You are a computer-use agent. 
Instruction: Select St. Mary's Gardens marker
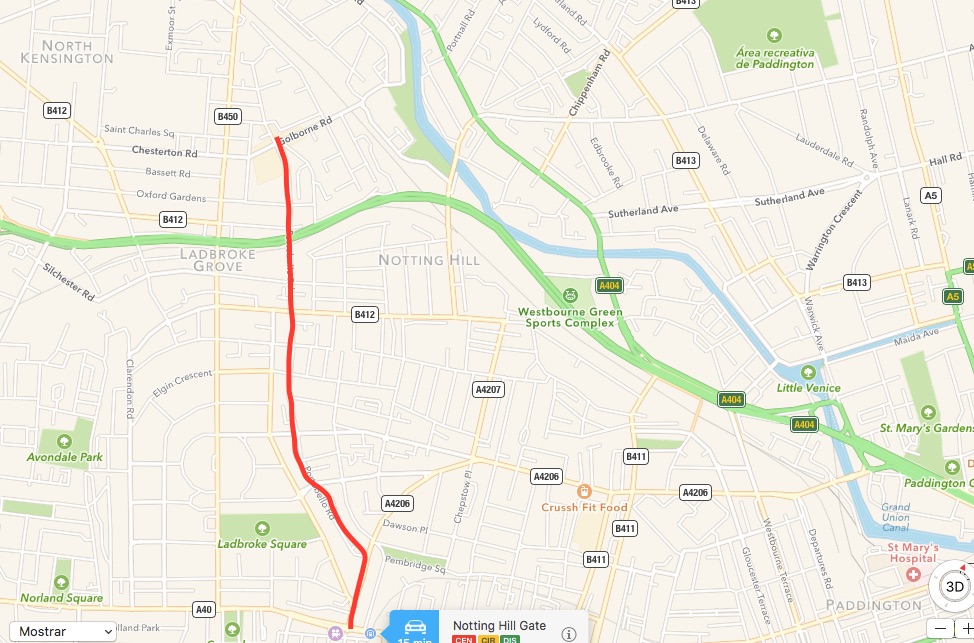(928, 412)
